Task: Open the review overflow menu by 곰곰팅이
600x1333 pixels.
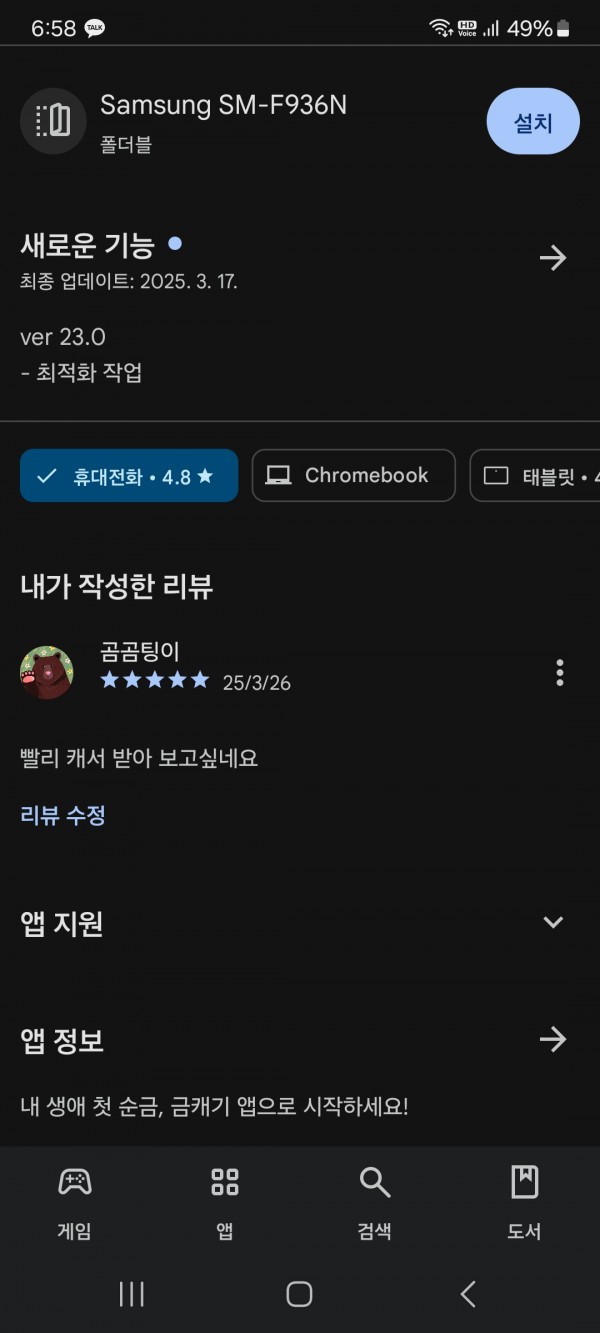Action: coord(560,673)
